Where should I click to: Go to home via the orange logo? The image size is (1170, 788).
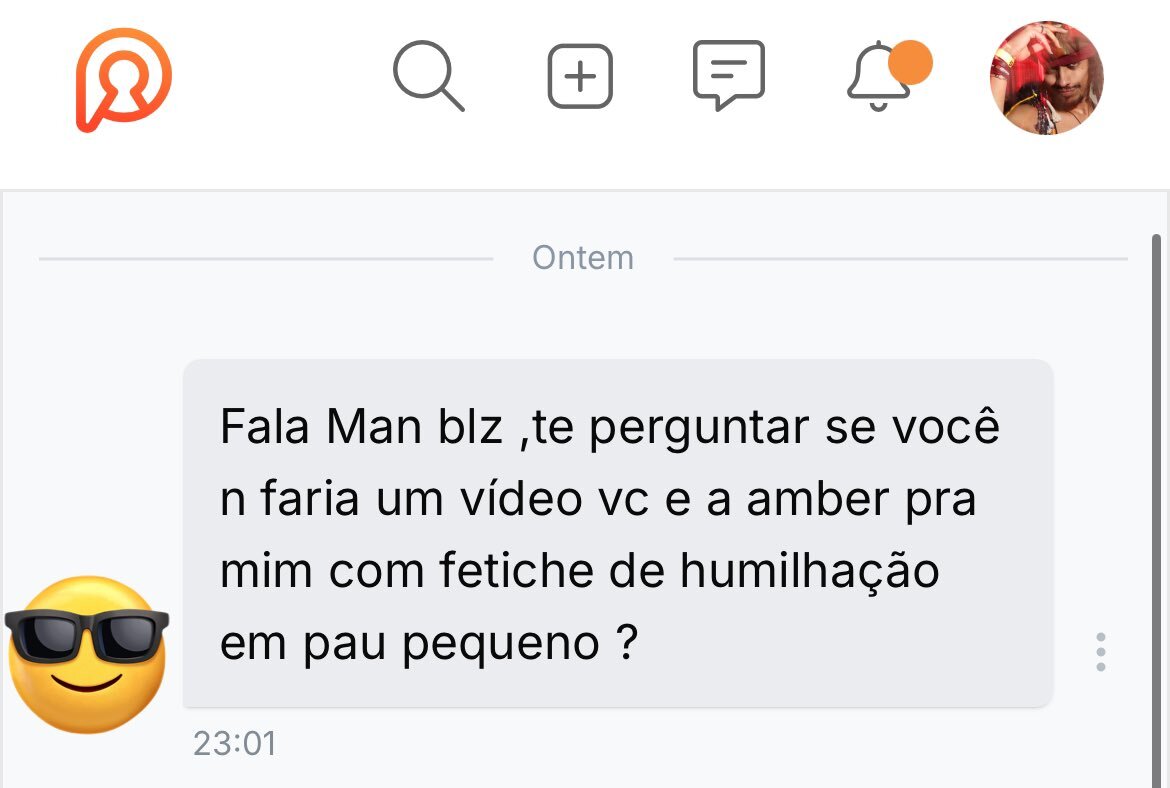pyautogui.click(x=124, y=77)
